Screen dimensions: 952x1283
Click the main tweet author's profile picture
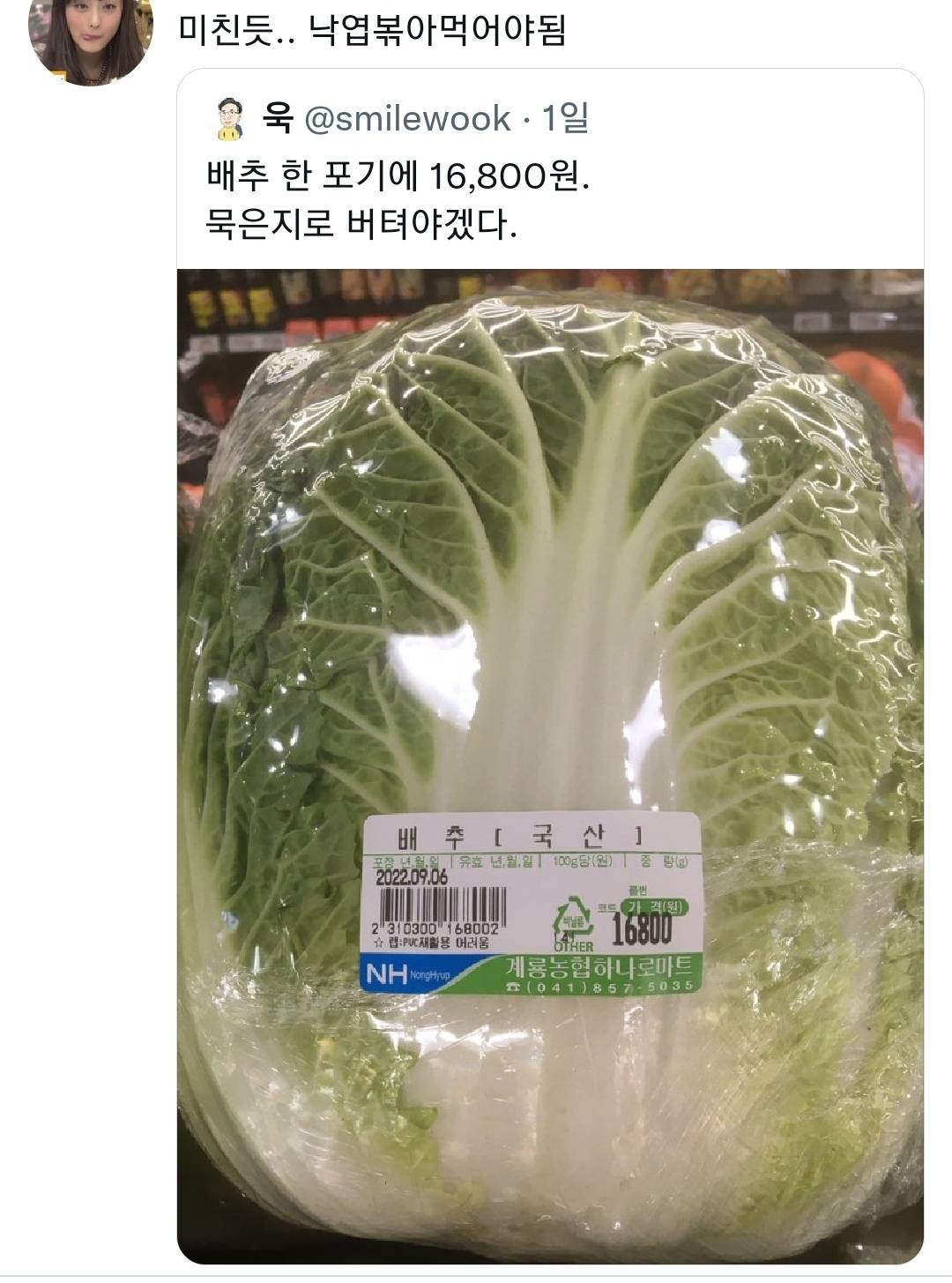point(84,35)
